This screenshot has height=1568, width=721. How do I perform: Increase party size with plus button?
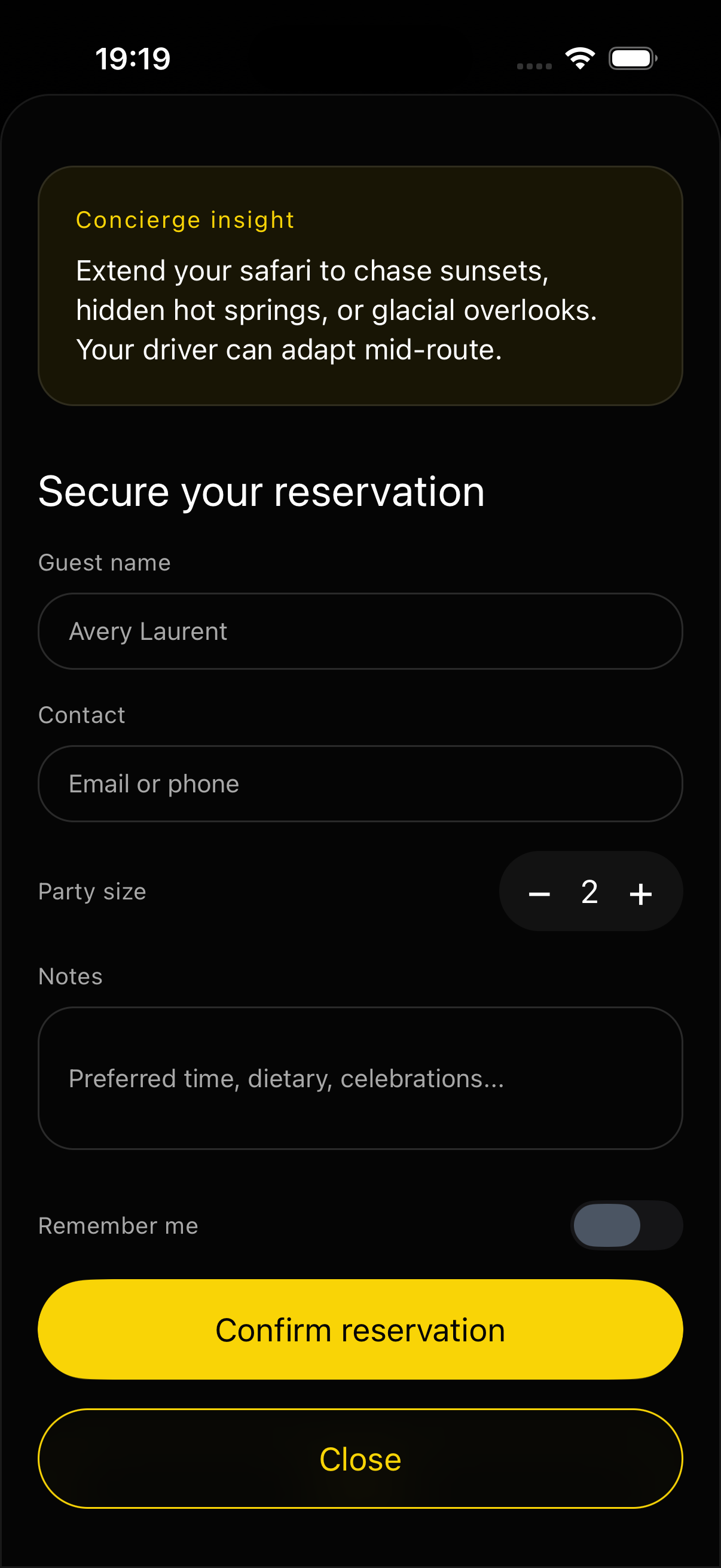(641, 893)
